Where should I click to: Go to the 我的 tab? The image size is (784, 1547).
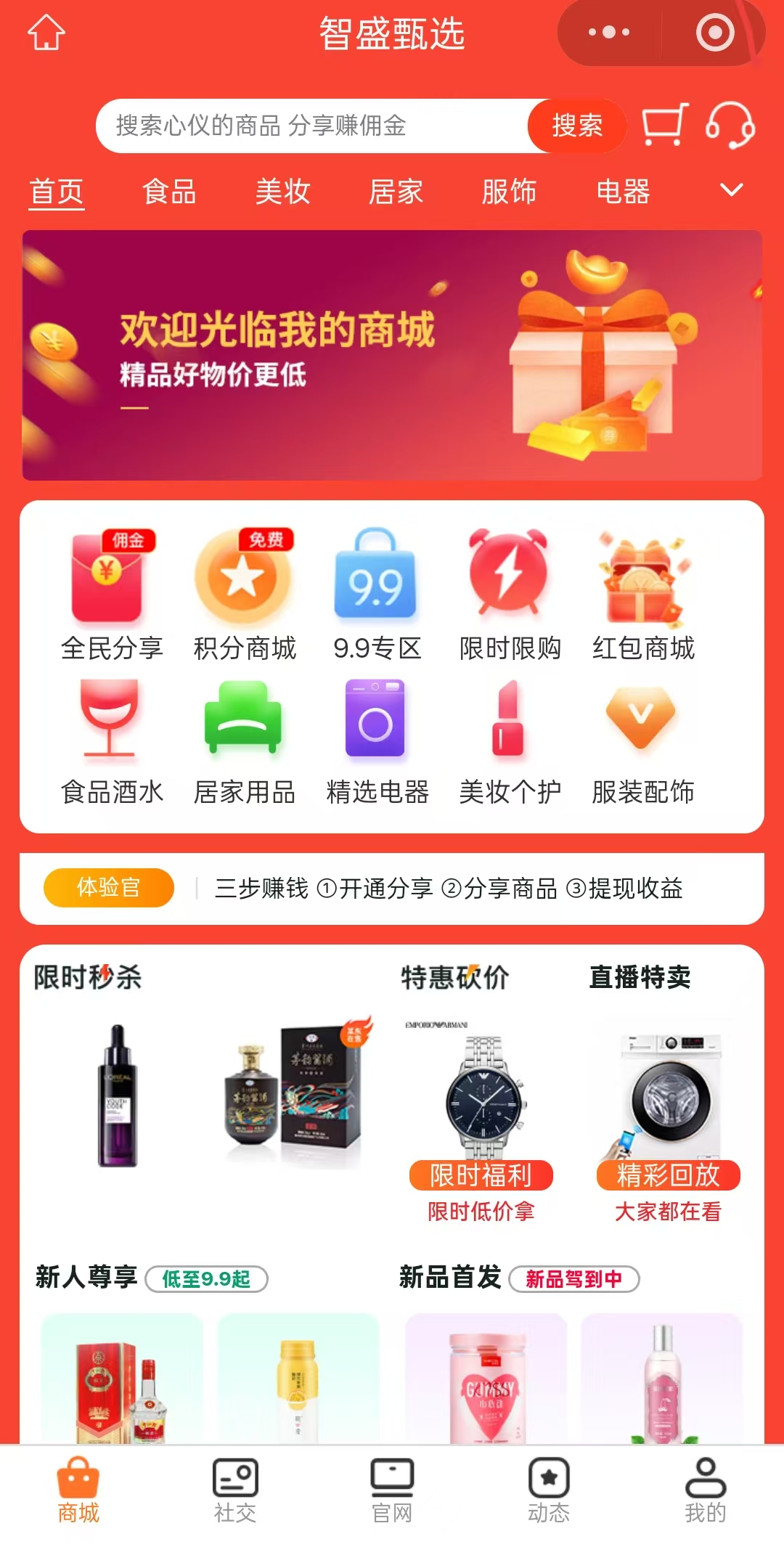(705, 1491)
